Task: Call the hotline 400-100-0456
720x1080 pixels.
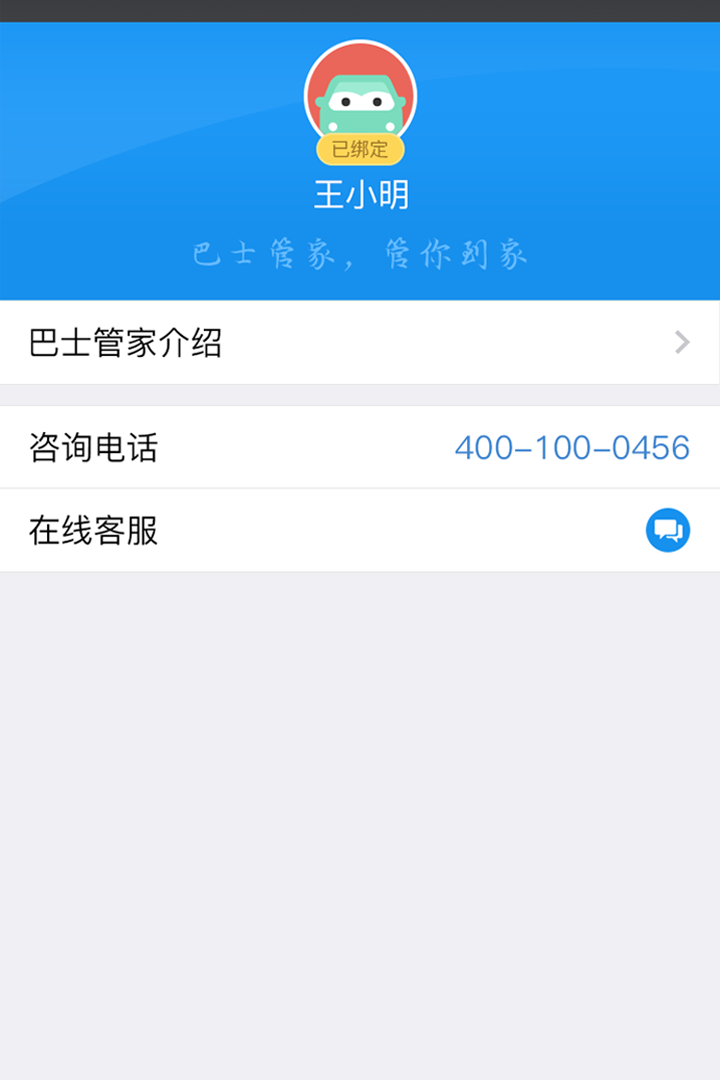Action: click(571, 447)
